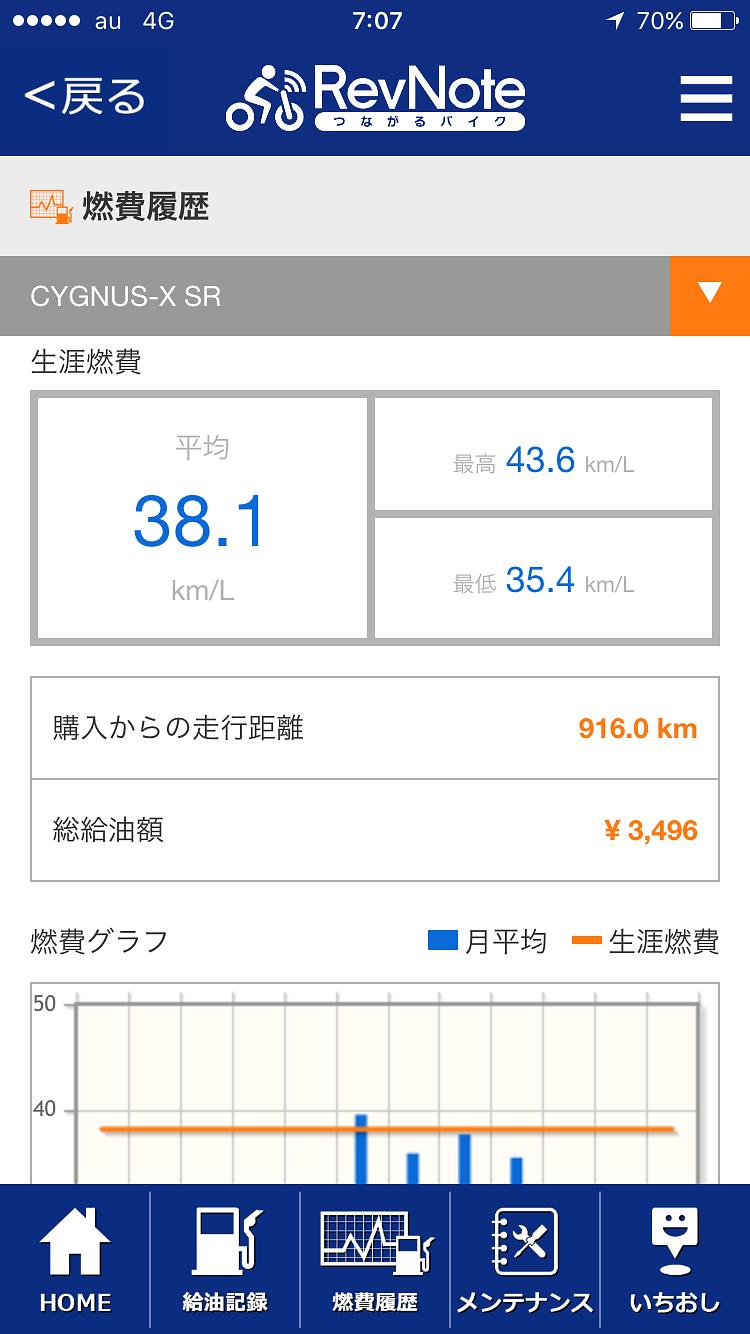Select the 燃費履歴 tab
Screen dimensions: 750x1334
coord(375,1260)
